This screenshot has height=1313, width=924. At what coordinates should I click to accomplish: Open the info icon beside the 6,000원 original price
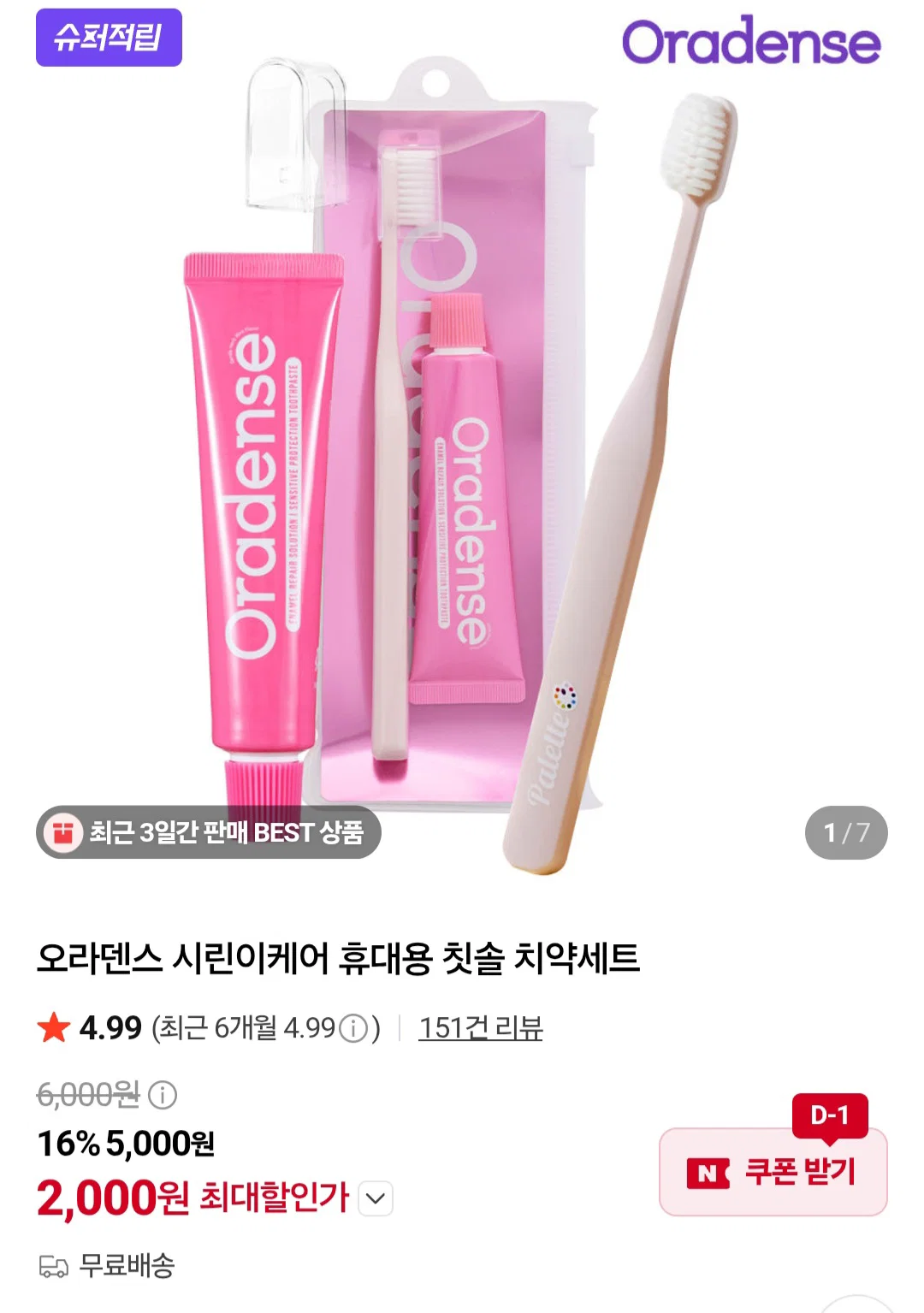pyautogui.click(x=163, y=1094)
